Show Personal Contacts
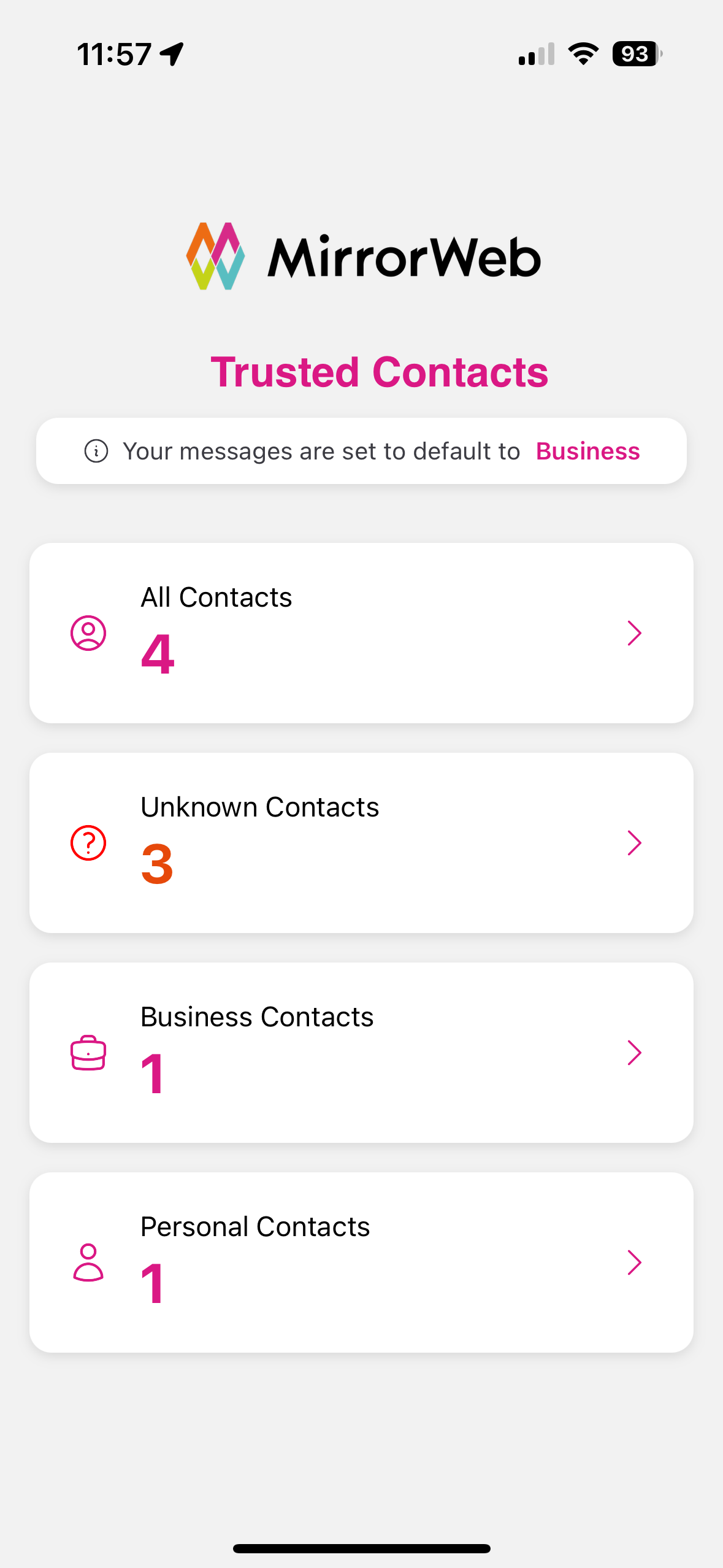Viewport: 723px width, 1568px height. (x=361, y=1262)
